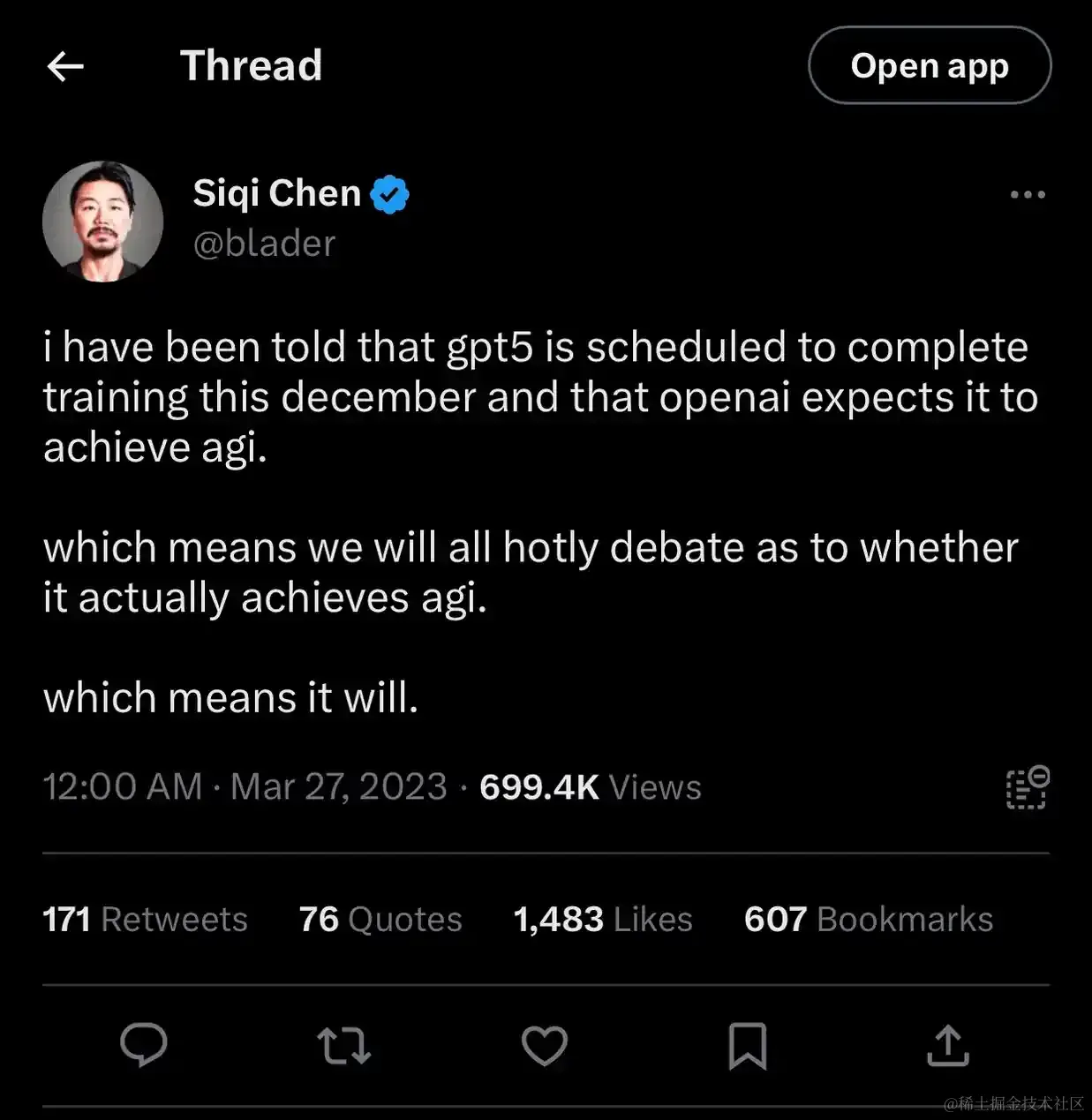Viewport: 1092px width, 1120px height.
Task: Bookmark this tweet
Action: click(747, 1046)
